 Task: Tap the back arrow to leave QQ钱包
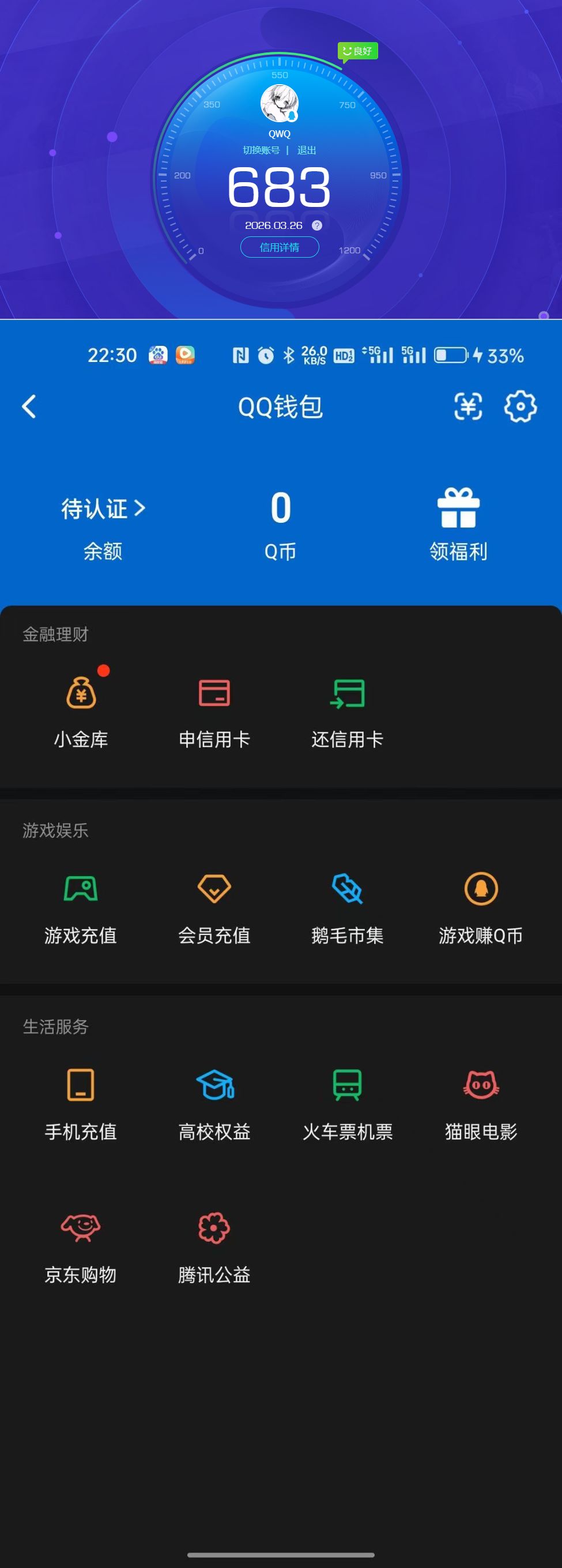(x=29, y=406)
